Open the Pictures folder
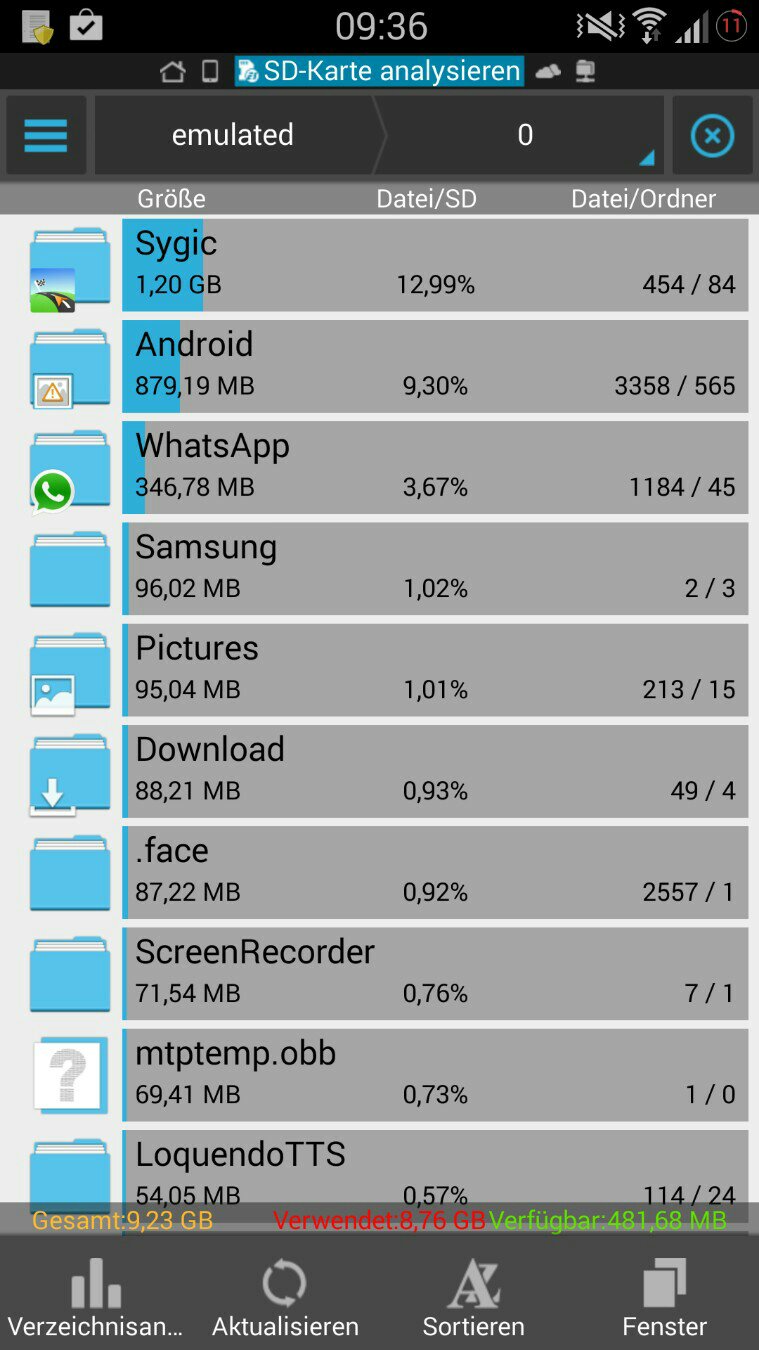The image size is (759, 1350). pos(434,669)
